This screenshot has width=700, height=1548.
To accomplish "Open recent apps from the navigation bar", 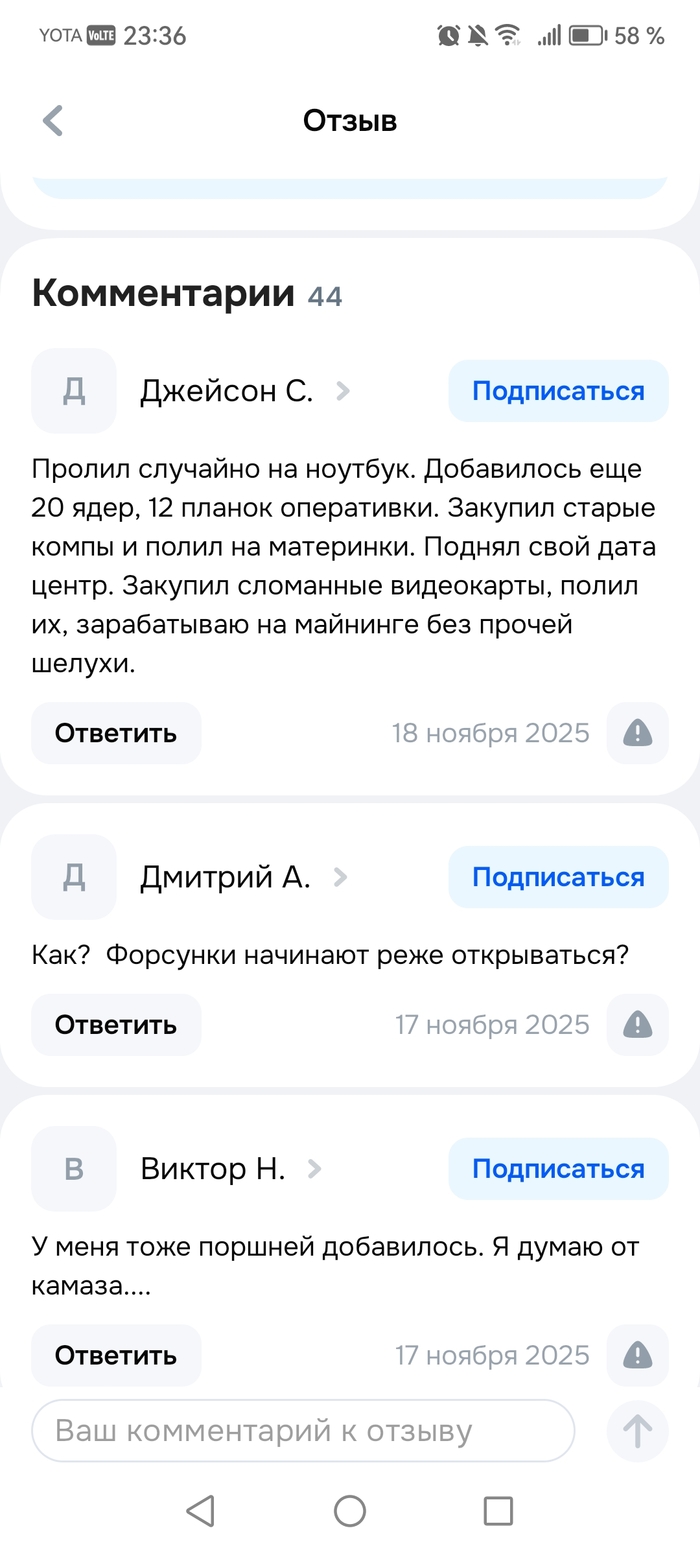I will pyautogui.click(x=498, y=1510).
